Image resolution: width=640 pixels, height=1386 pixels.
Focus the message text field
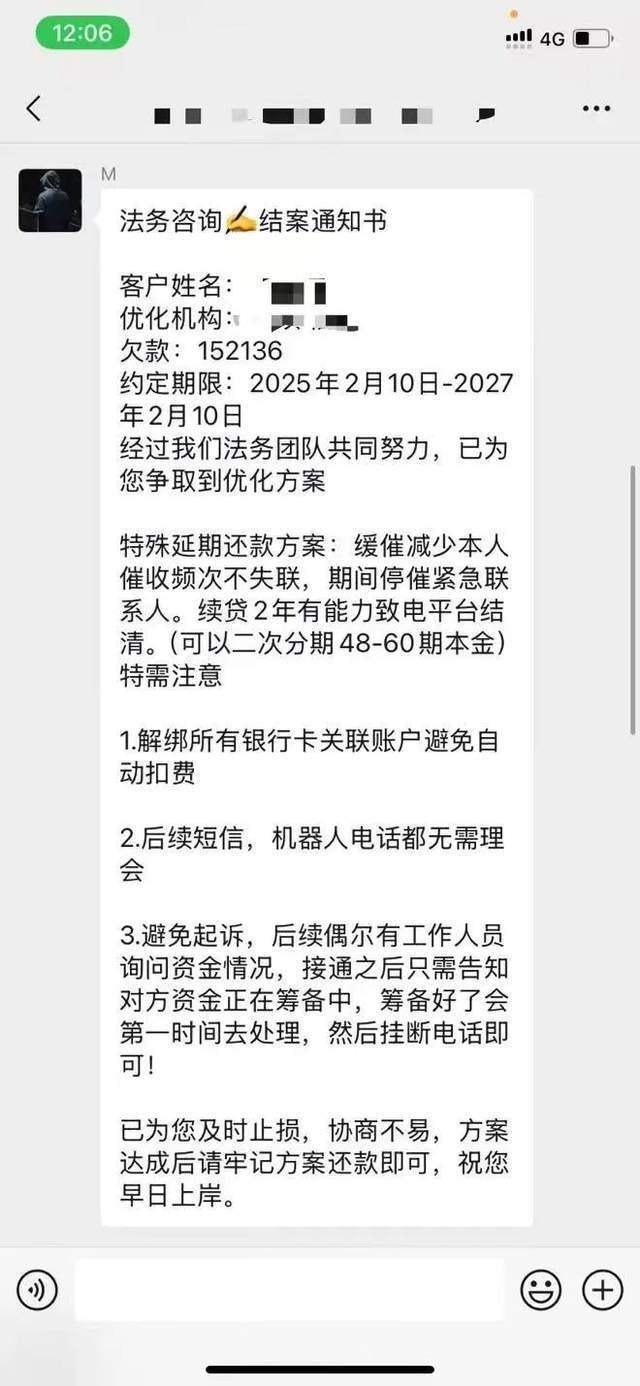290,1290
